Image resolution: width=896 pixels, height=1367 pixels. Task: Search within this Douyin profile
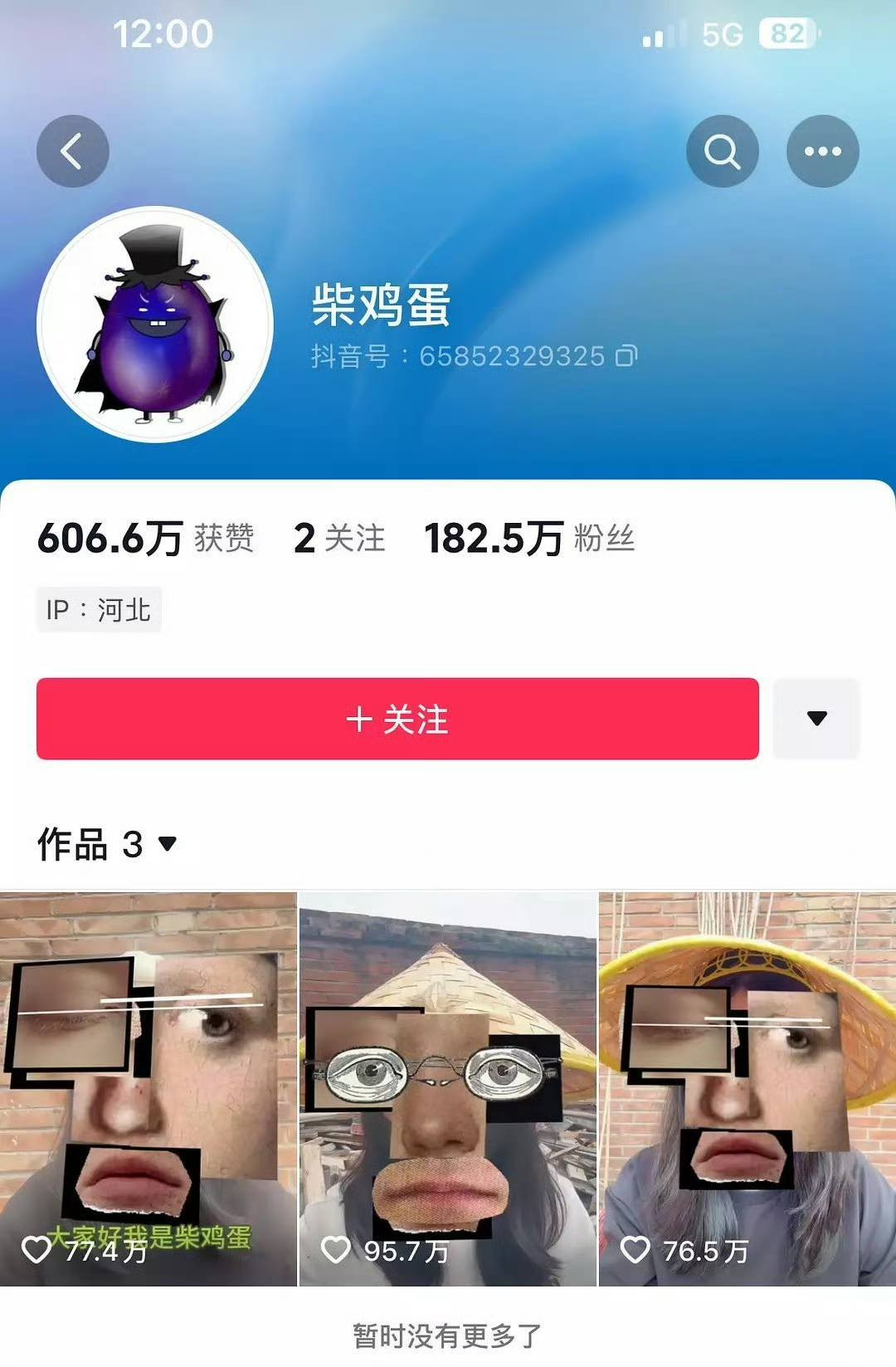tap(722, 151)
